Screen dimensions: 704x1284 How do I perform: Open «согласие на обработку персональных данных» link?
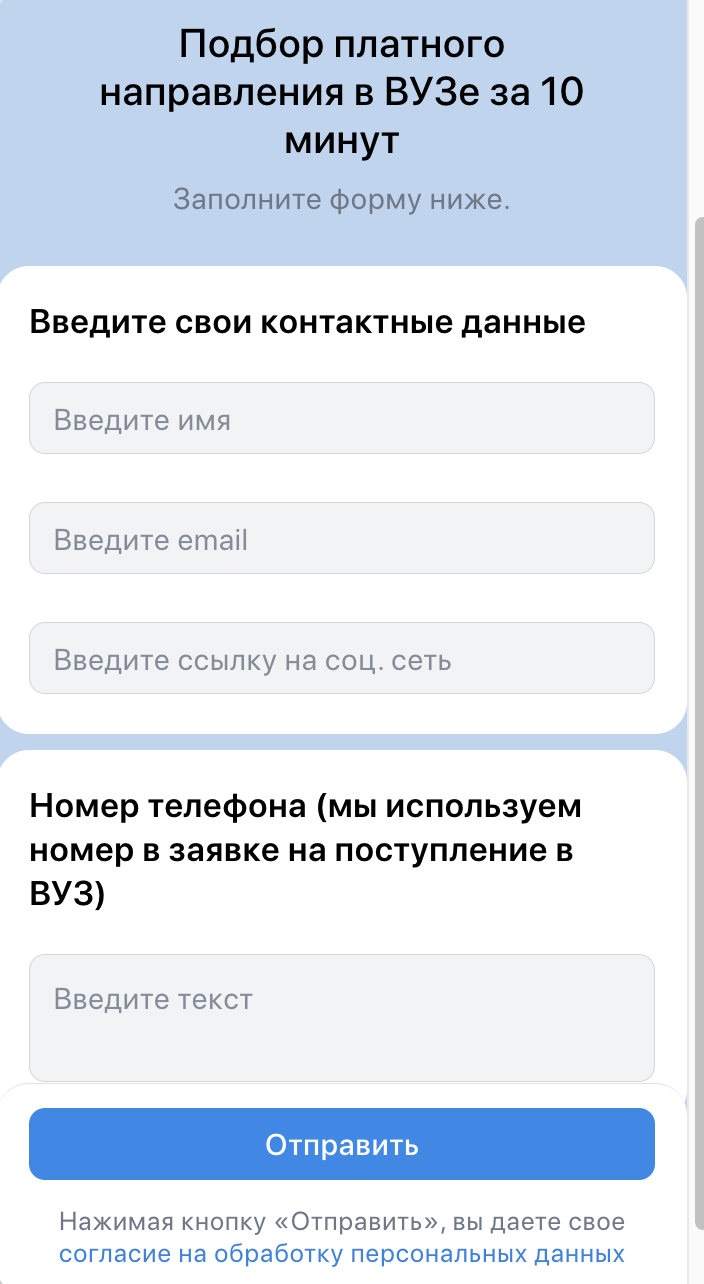341,1253
